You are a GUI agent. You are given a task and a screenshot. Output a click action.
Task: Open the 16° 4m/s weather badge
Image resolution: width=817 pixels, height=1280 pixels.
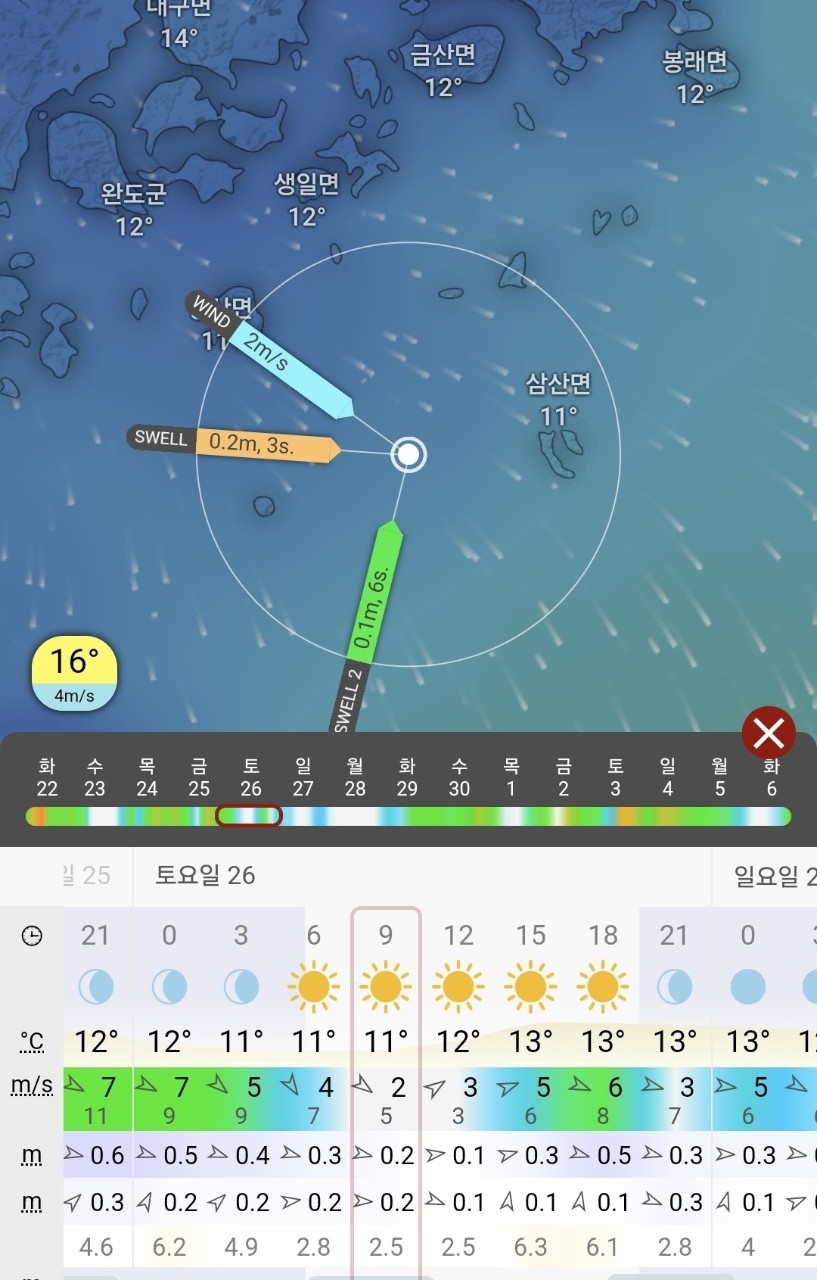(75, 673)
